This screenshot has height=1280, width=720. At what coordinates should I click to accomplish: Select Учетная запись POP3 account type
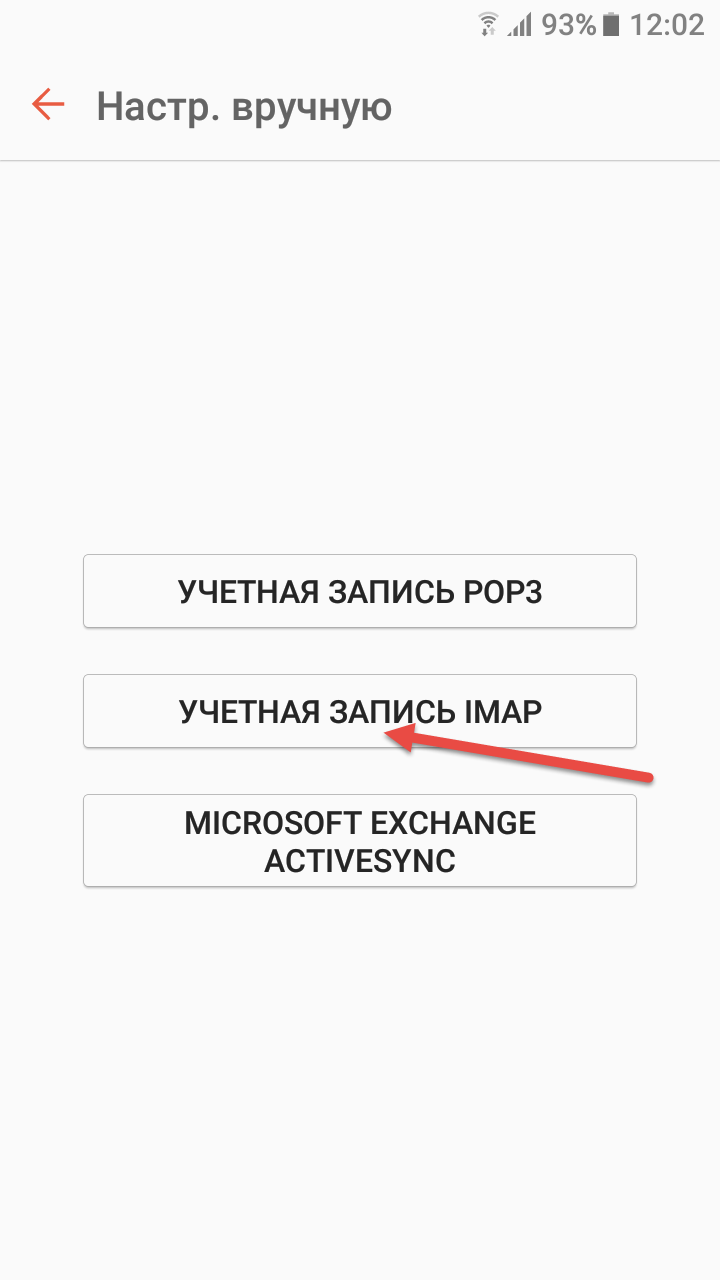360,591
